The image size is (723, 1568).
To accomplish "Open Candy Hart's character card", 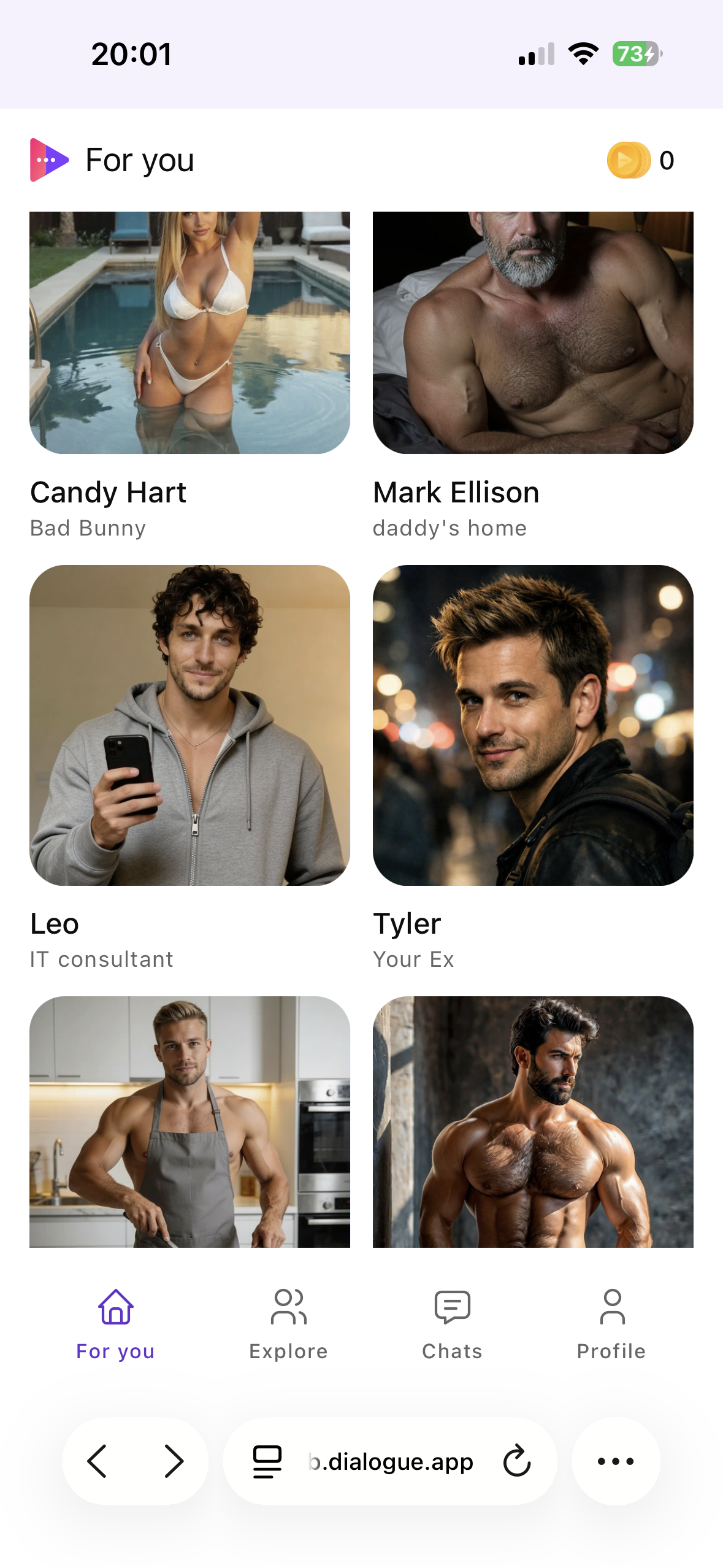I will [x=189, y=333].
